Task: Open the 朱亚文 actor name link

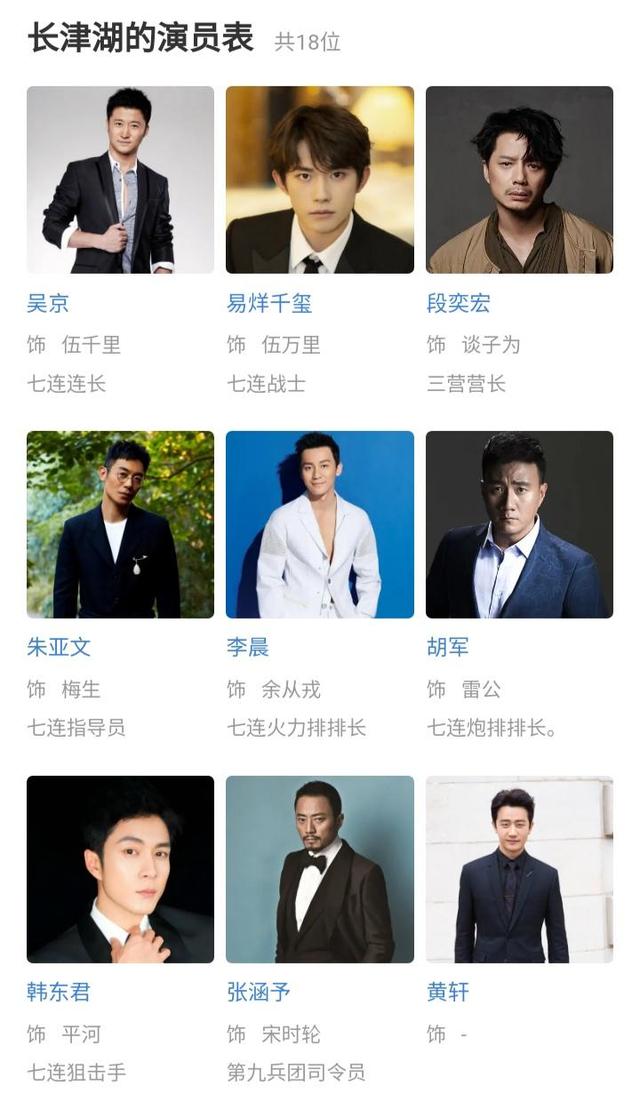Action: click(x=59, y=647)
